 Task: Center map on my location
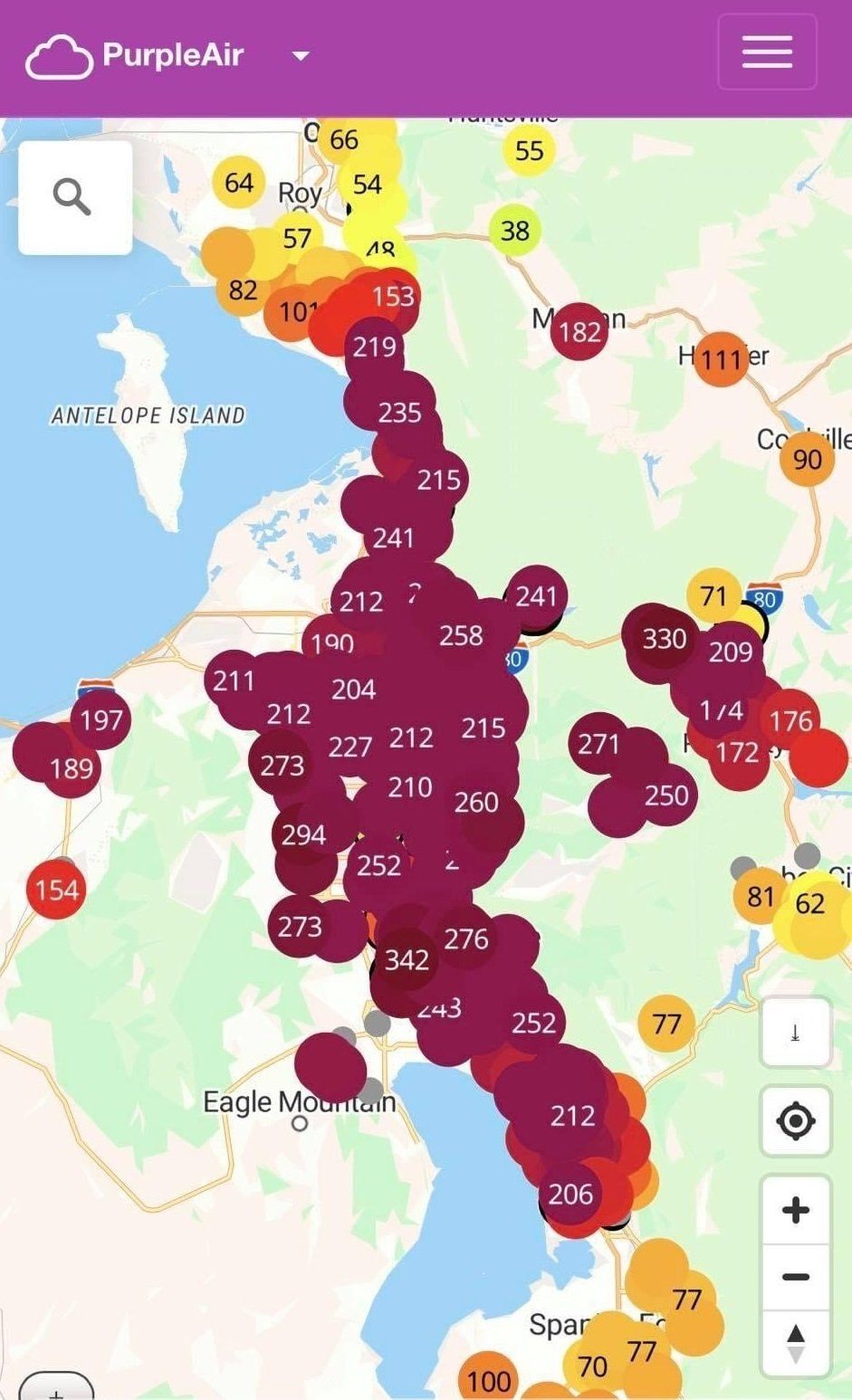[796, 1121]
